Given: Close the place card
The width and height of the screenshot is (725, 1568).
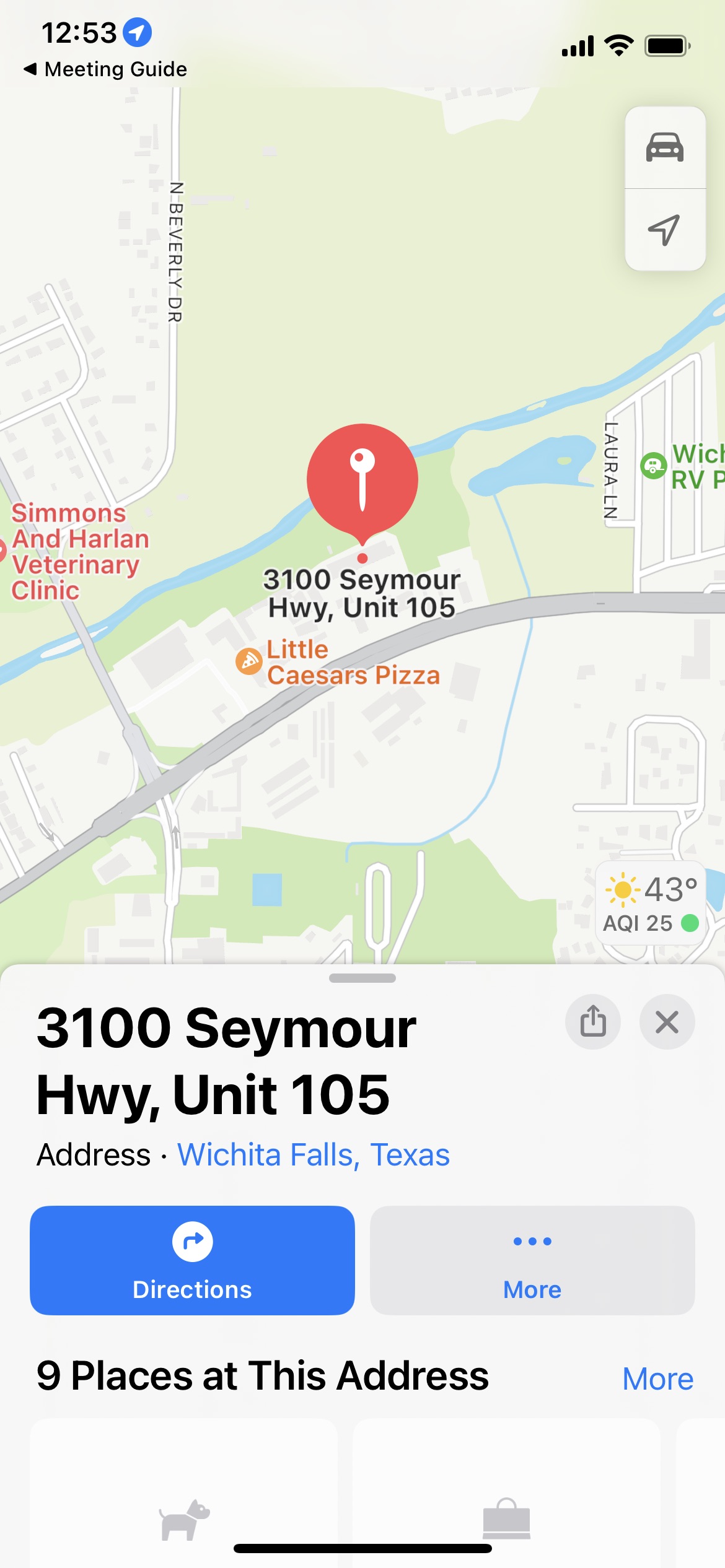Looking at the screenshot, I should 667,1022.
